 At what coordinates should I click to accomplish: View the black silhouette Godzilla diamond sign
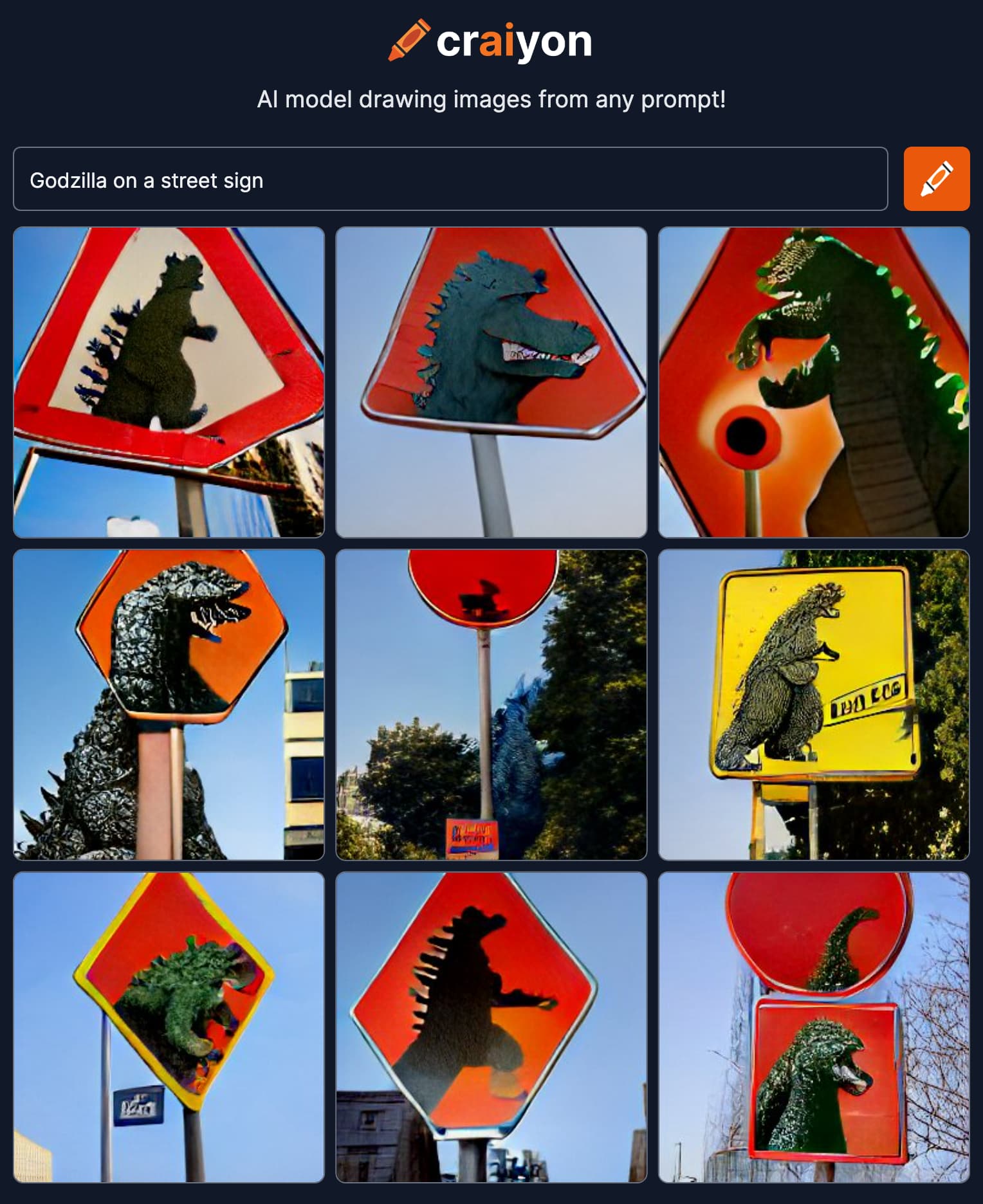[491, 1027]
